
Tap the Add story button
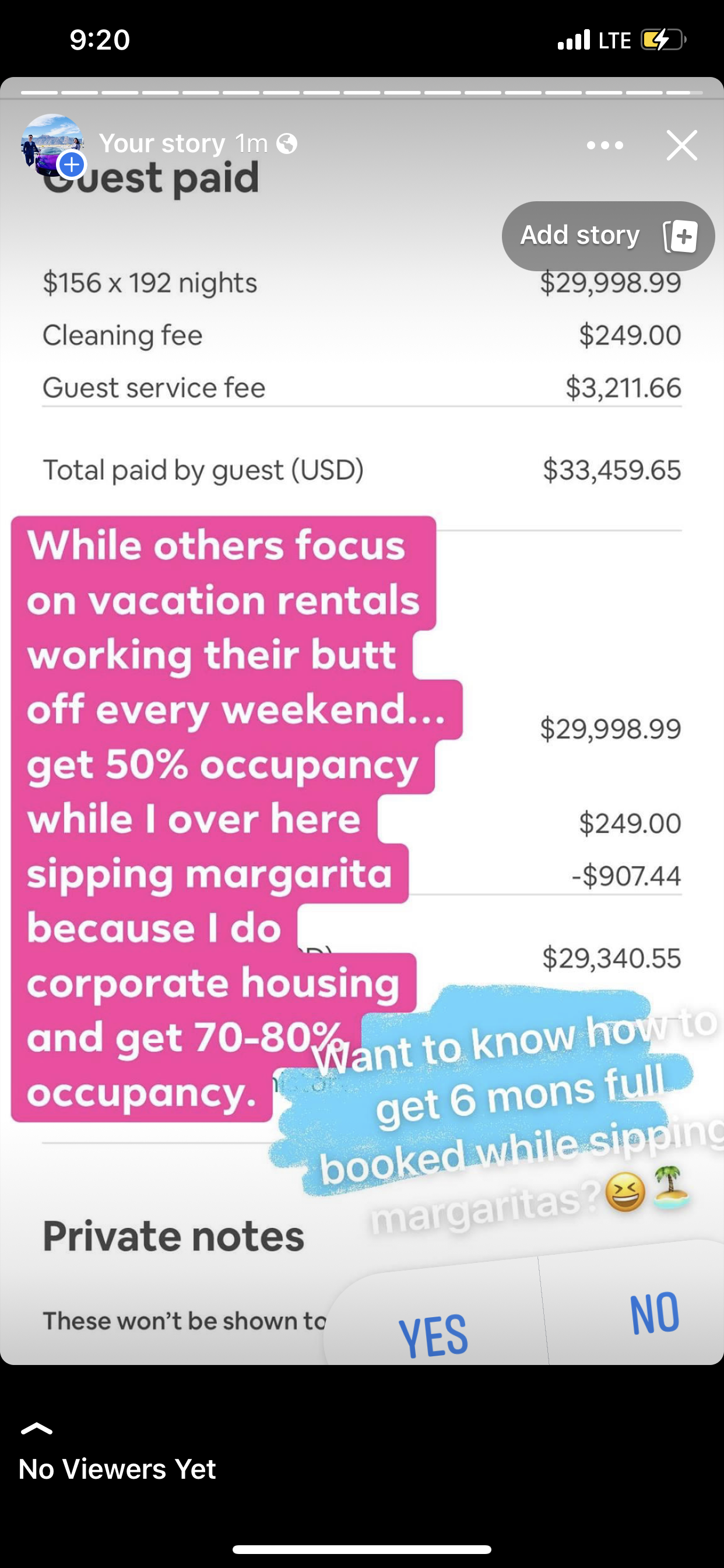pos(607,236)
